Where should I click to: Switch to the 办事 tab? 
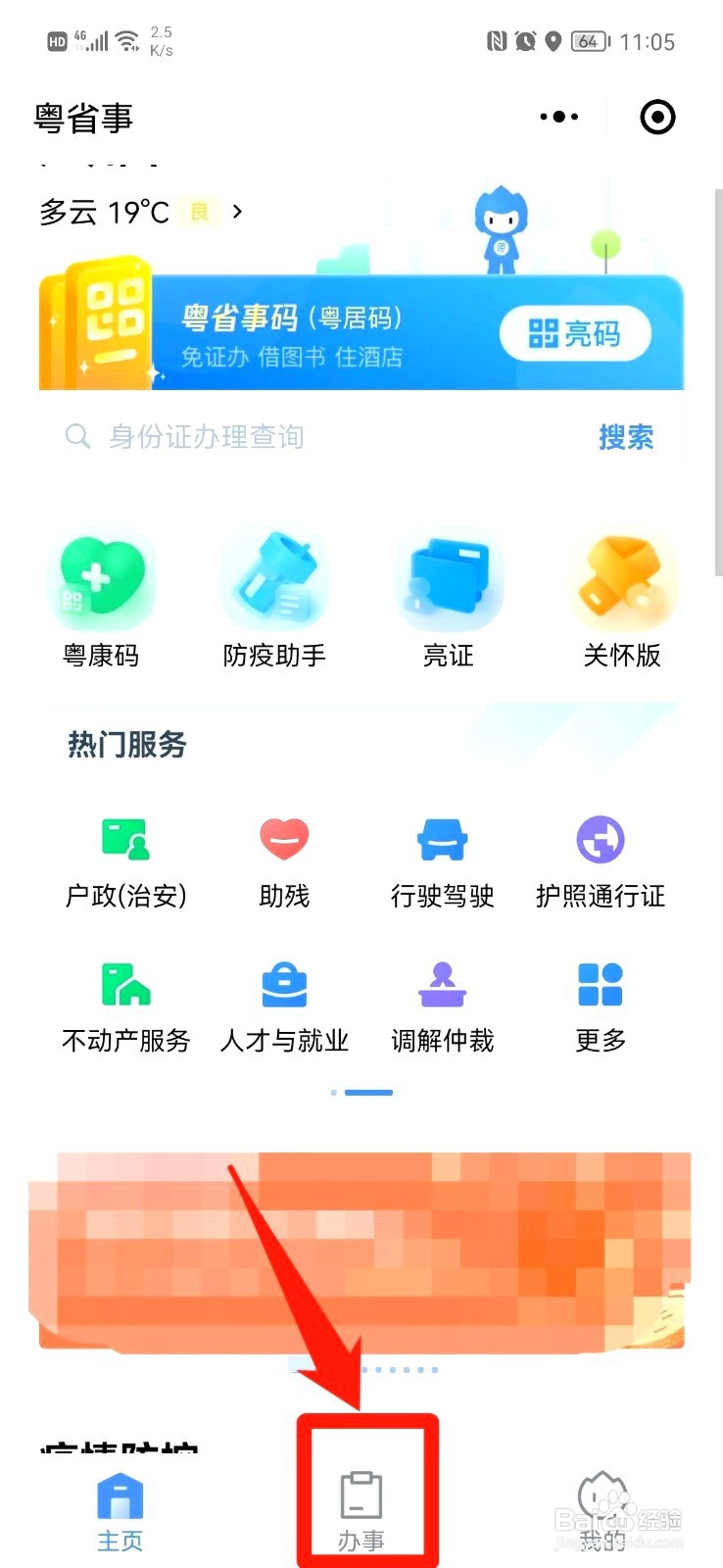coord(361,1511)
